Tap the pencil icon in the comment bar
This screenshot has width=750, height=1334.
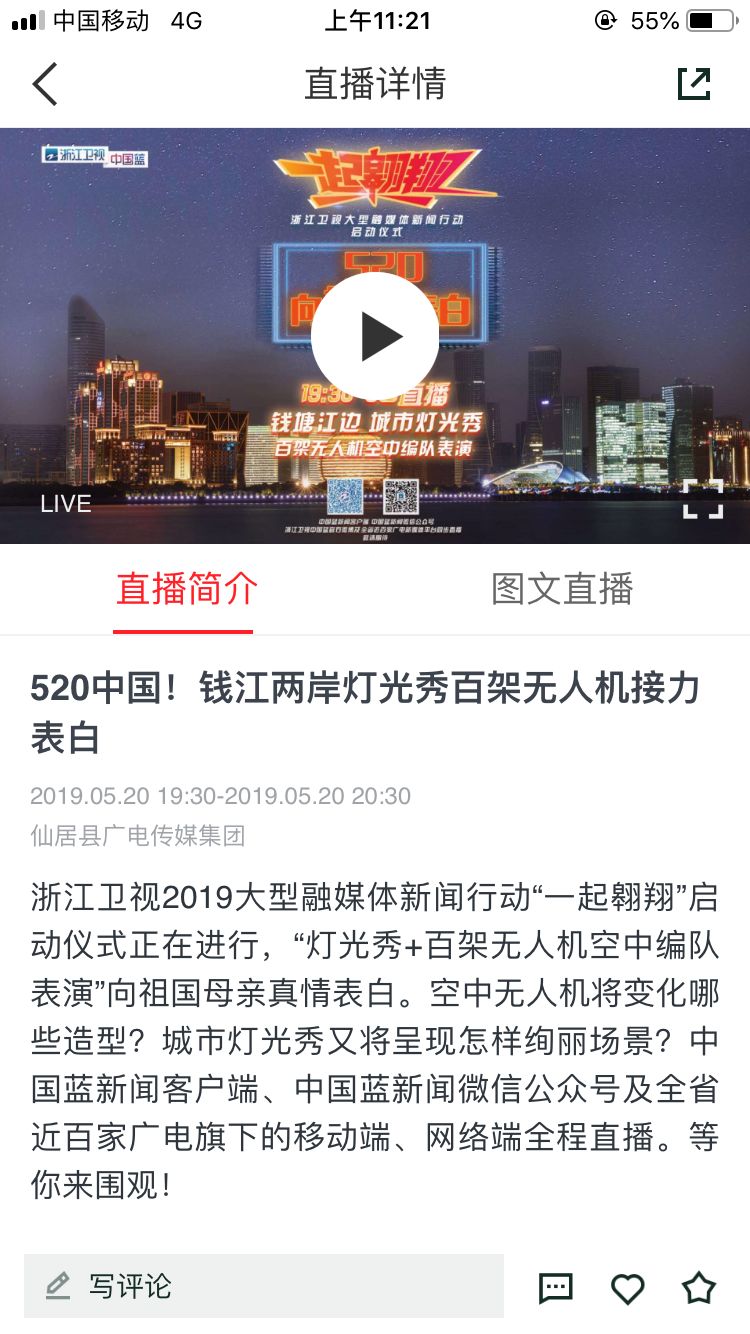(58, 1288)
